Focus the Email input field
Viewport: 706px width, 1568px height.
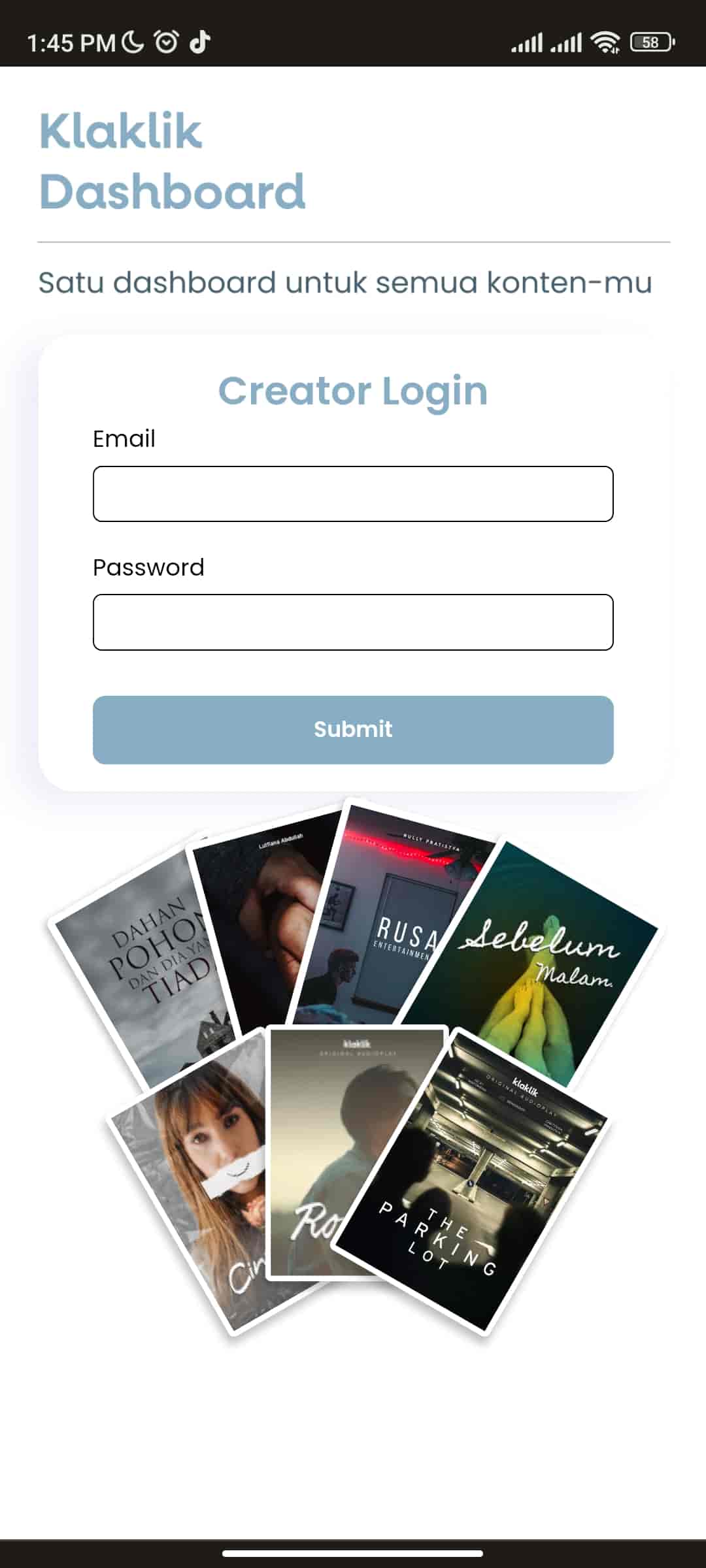tap(353, 494)
